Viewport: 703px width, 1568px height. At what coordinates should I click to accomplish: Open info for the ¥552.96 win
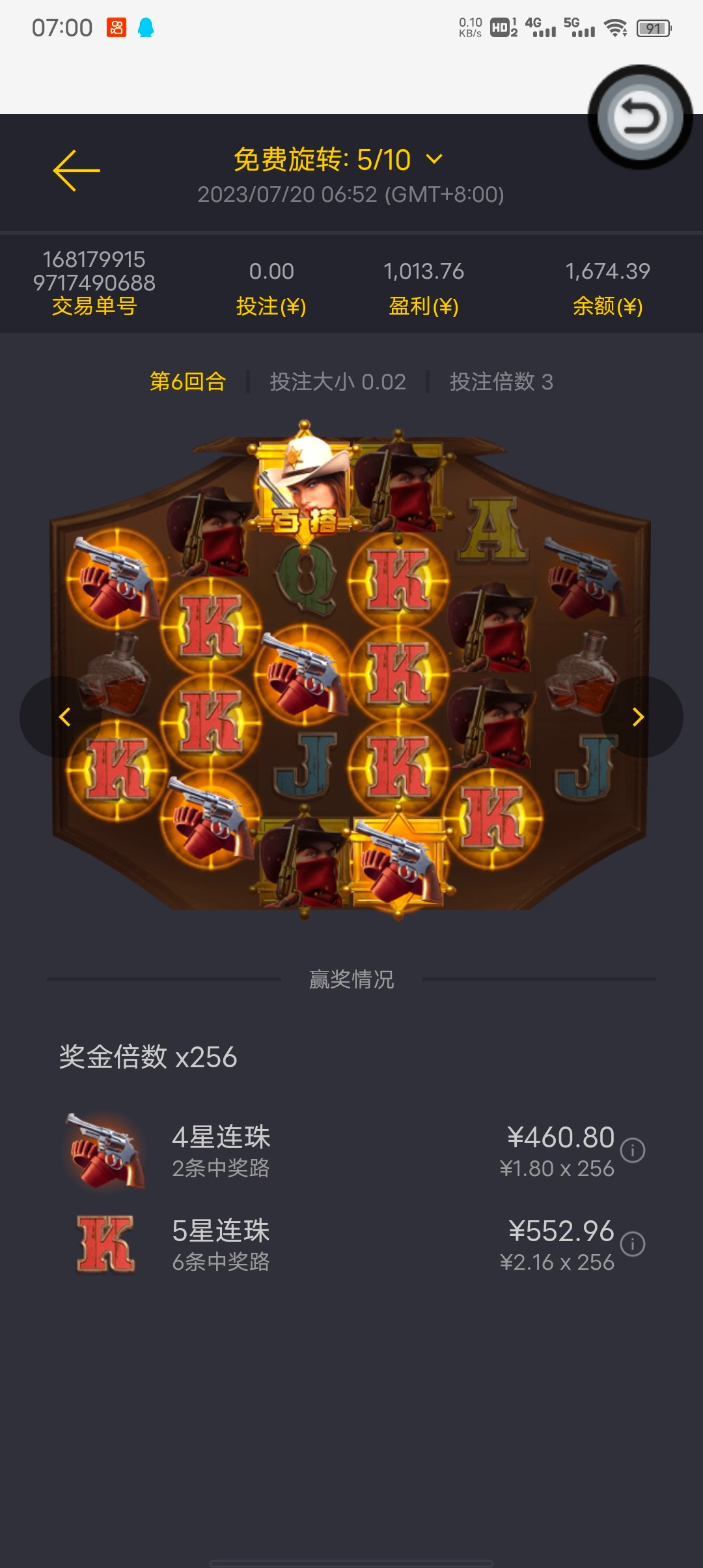(632, 1244)
